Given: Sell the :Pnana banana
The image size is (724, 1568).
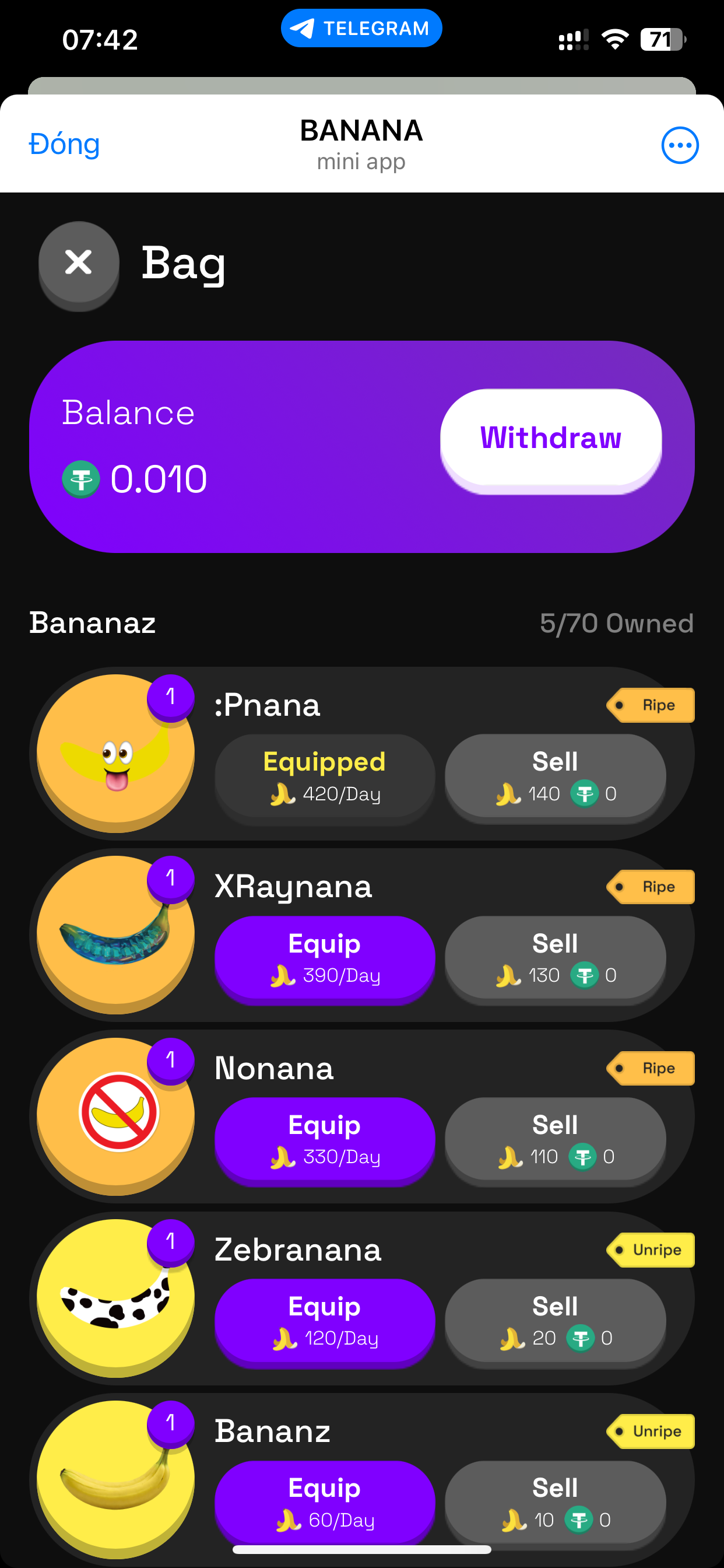Looking at the screenshot, I should click(555, 775).
